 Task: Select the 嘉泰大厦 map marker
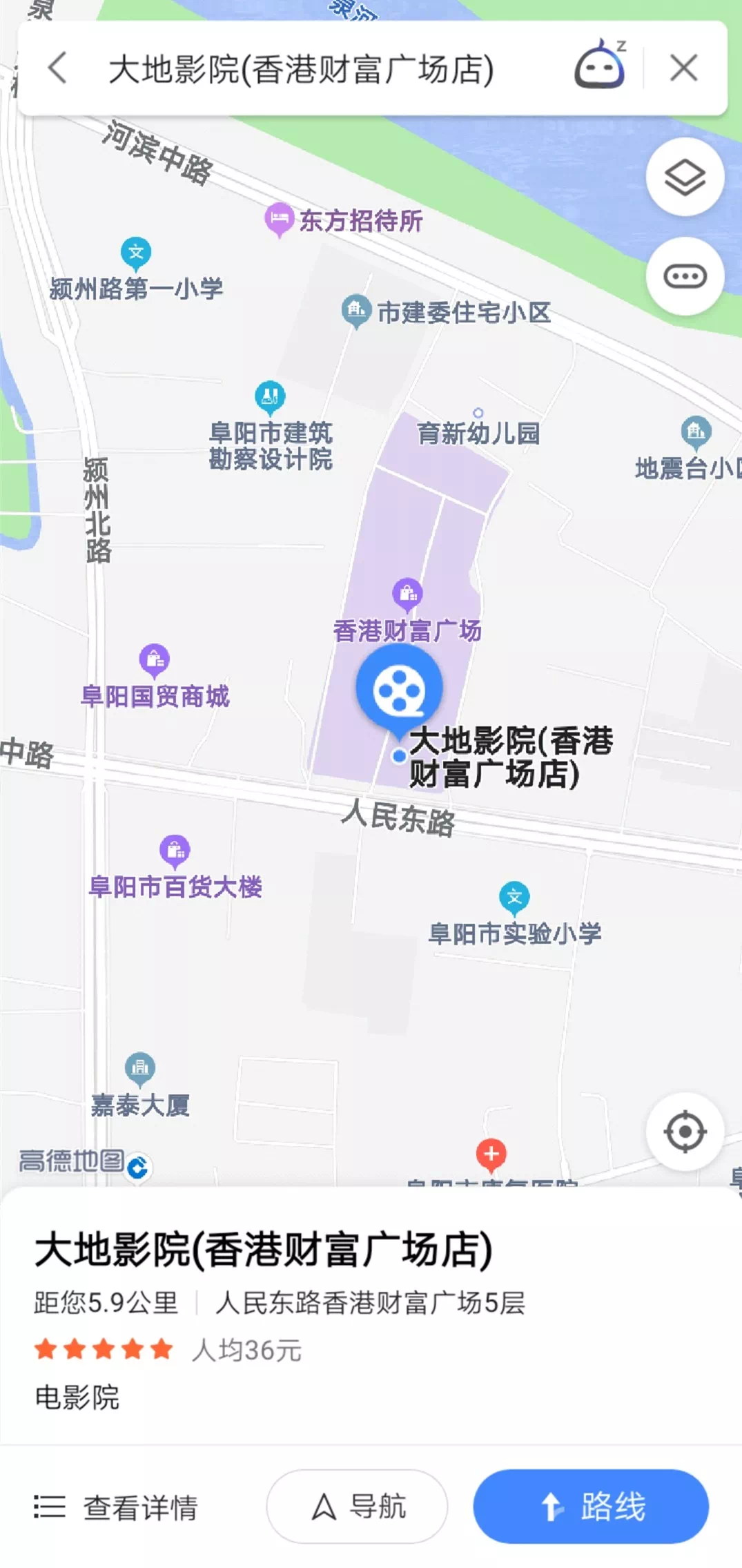pos(140,1069)
